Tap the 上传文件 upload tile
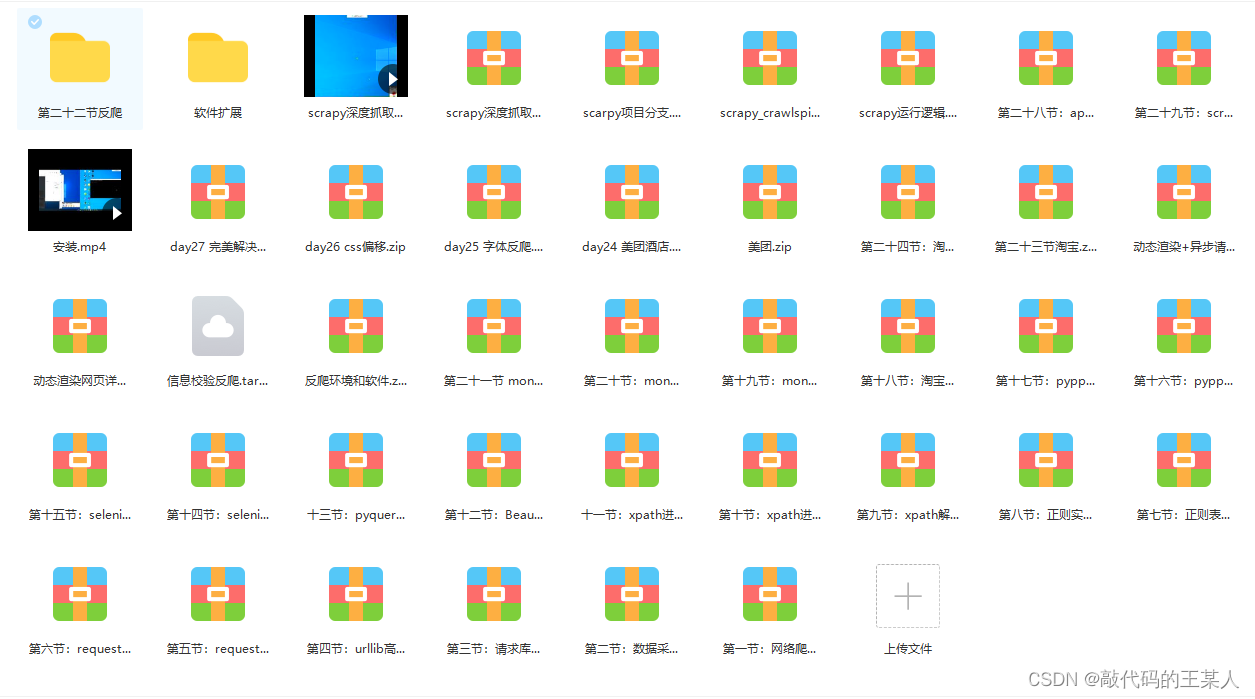This screenshot has height=699, width=1255. coord(908,597)
